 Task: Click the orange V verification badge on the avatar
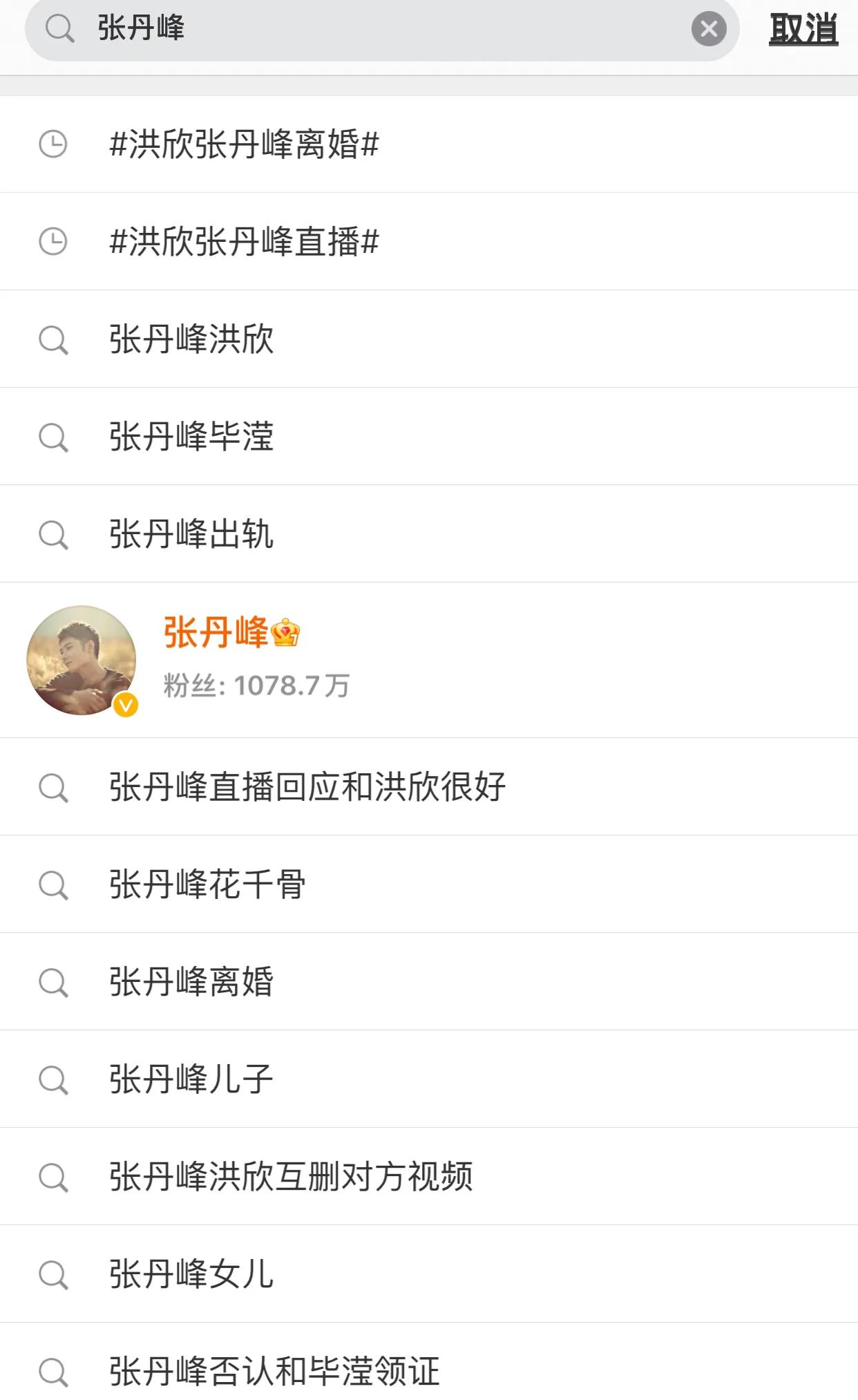(125, 704)
